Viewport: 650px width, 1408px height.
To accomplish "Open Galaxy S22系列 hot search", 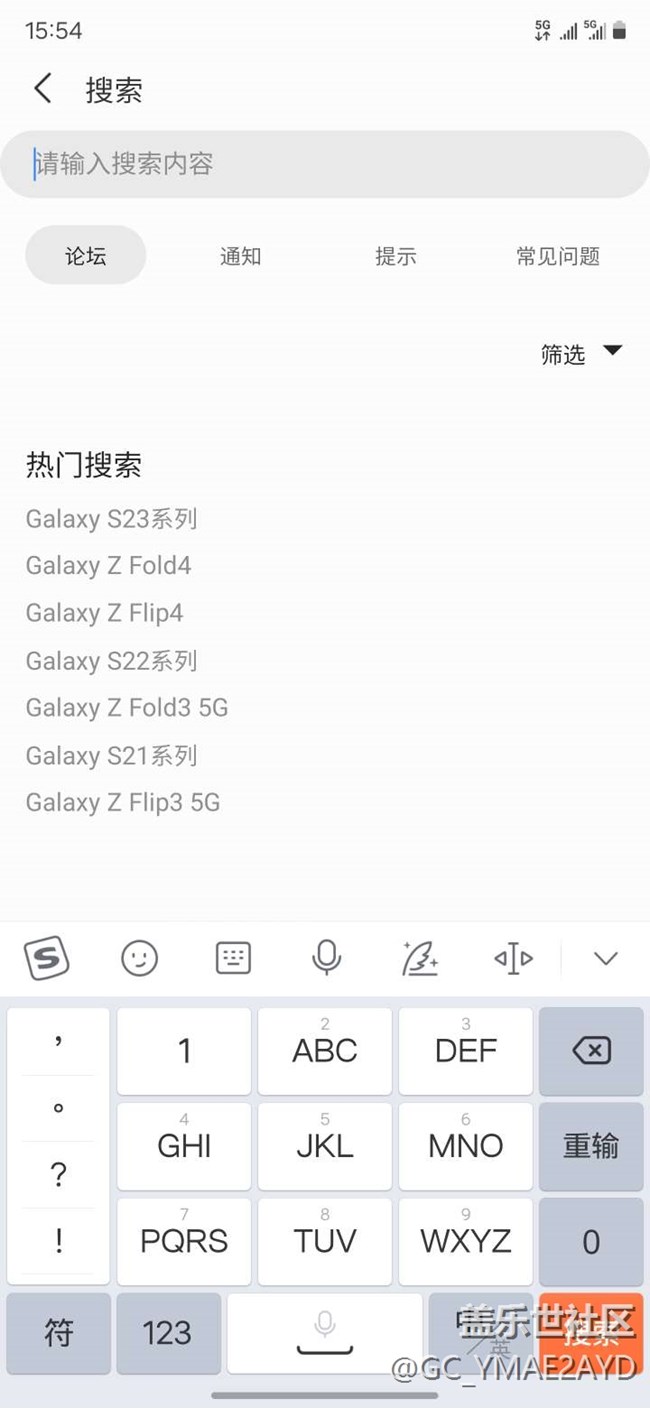I will click(111, 661).
